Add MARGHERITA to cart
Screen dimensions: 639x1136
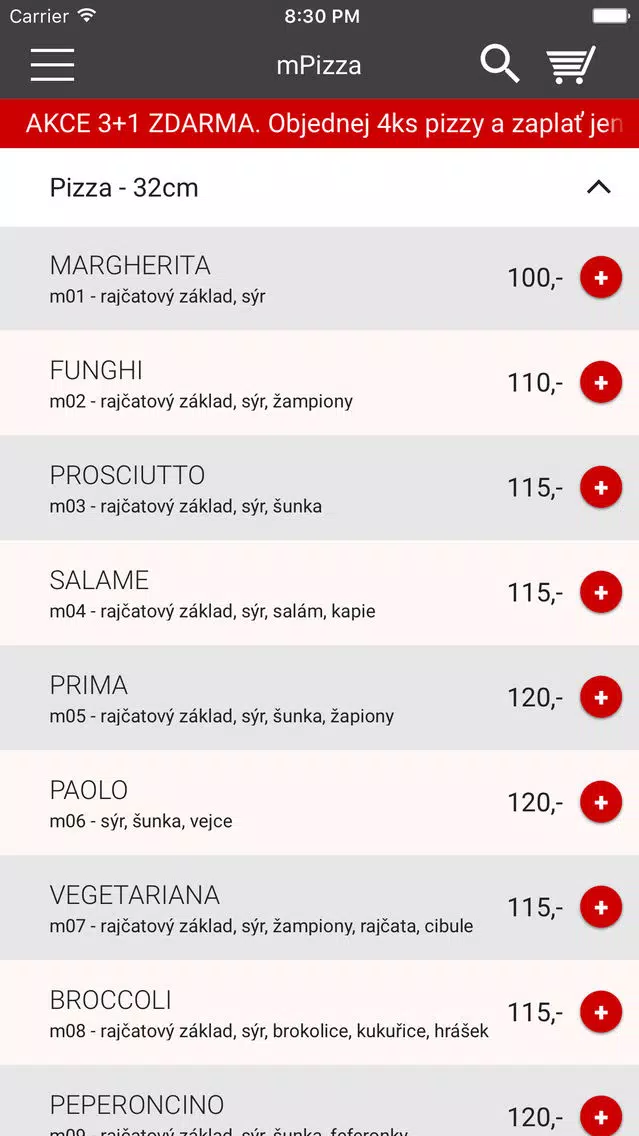(601, 277)
